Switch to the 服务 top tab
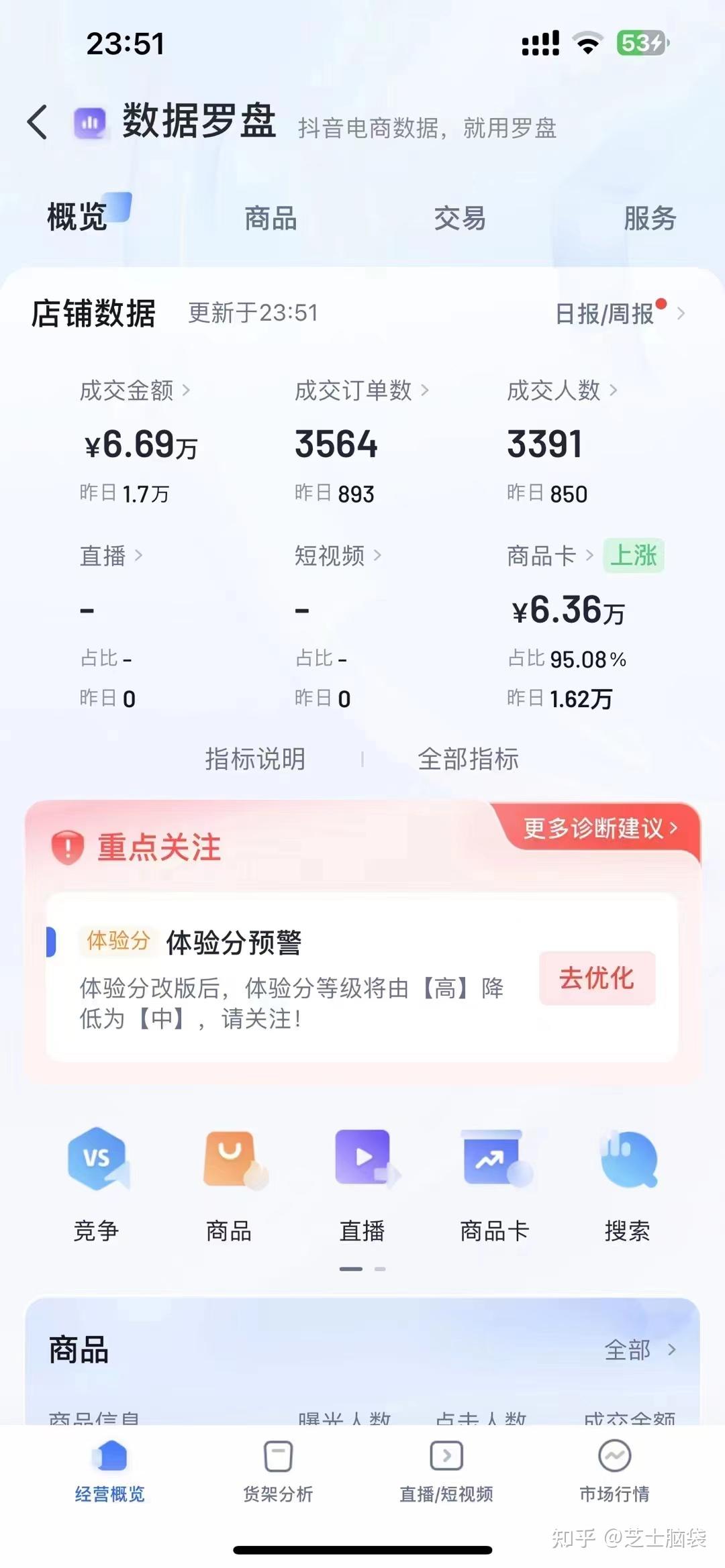The width and height of the screenshot is (725, 1568). [x=649, y=219]
